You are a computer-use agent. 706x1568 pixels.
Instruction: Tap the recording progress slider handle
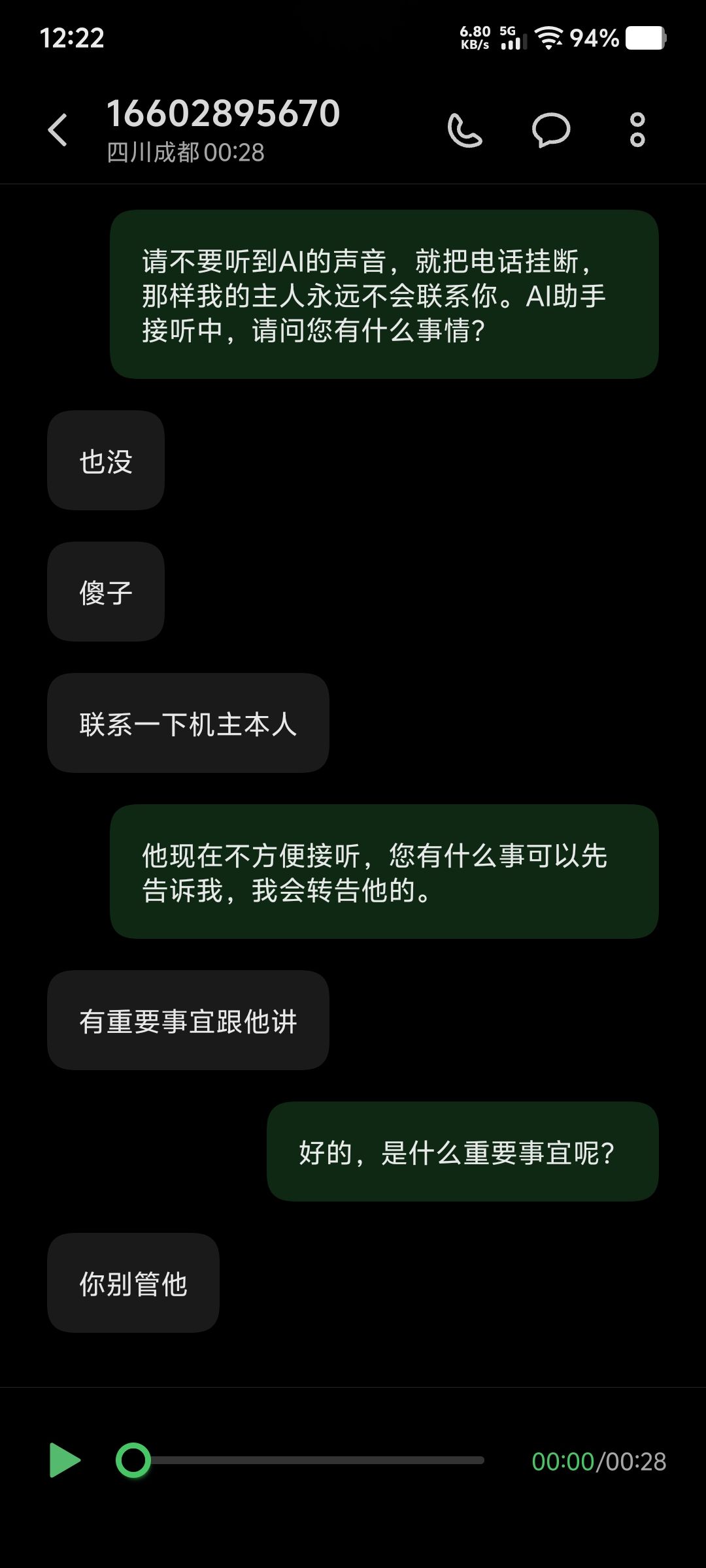click(133, 1460)
